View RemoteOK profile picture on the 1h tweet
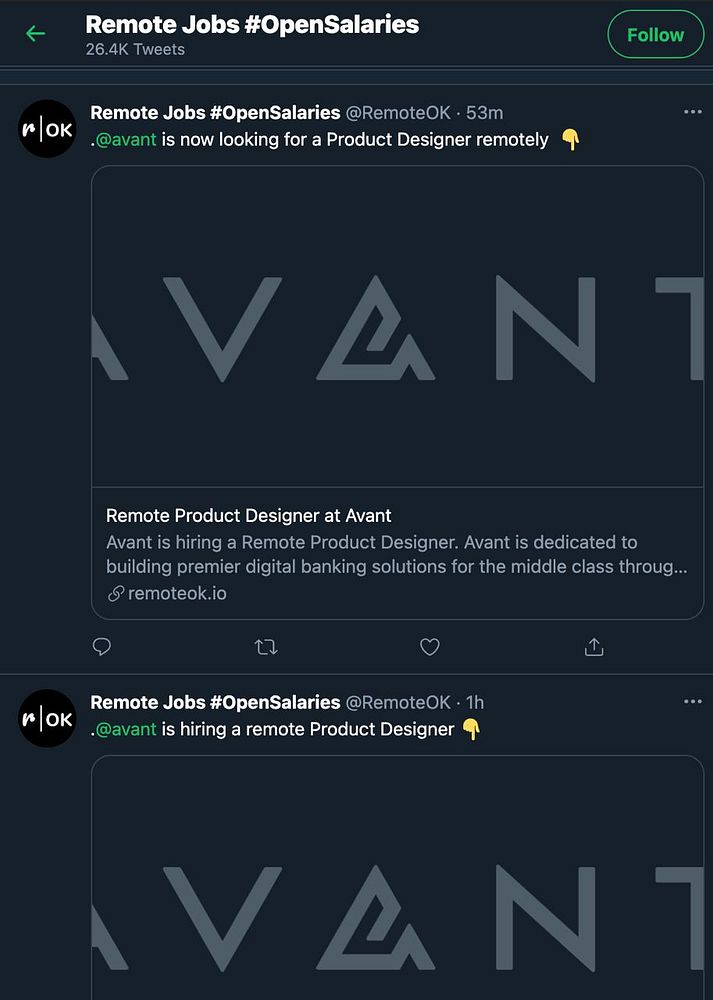The height and width of the screenshot is (1000, 713). click(x=47, y=719)
